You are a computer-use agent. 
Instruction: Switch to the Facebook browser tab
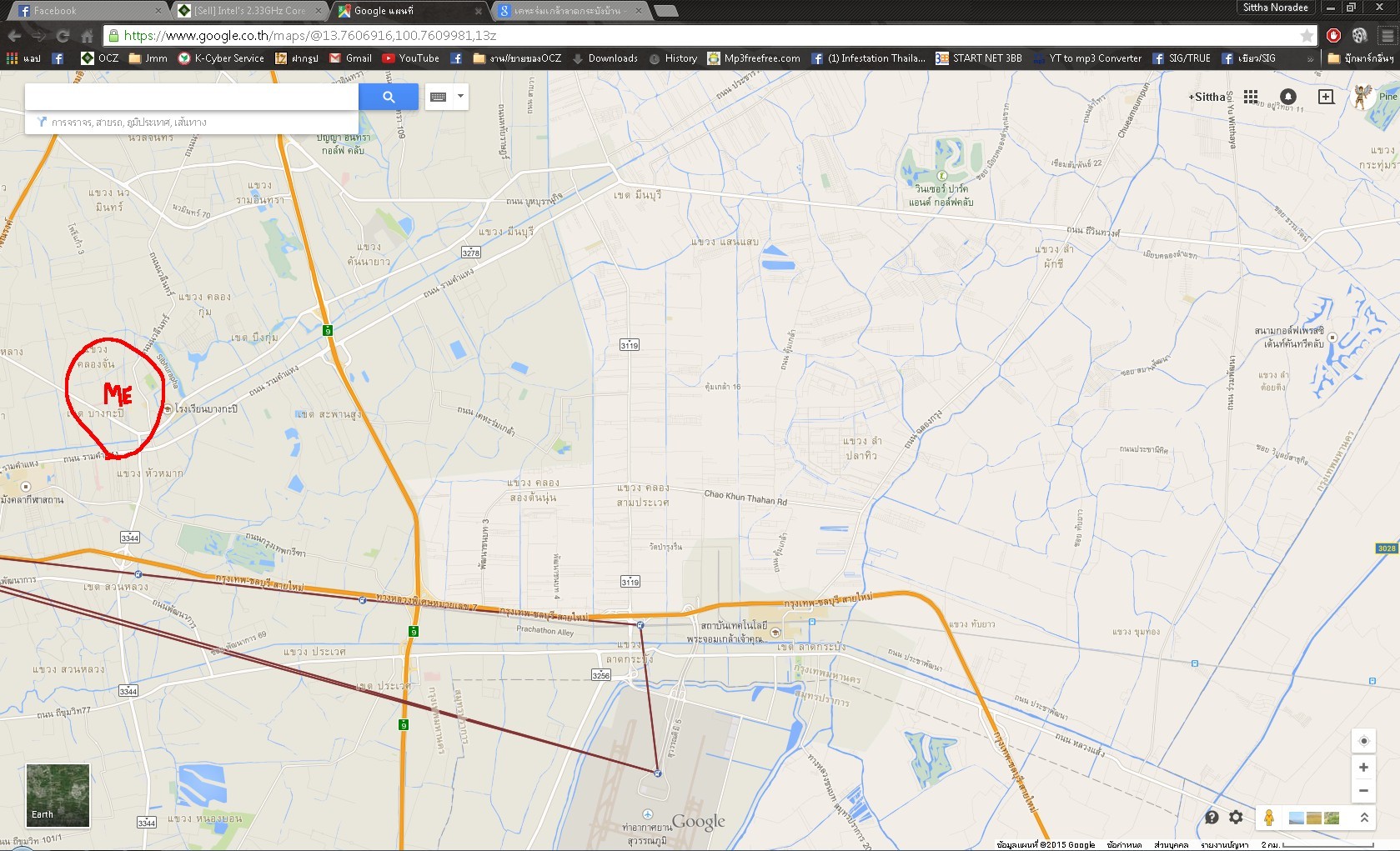83,11
